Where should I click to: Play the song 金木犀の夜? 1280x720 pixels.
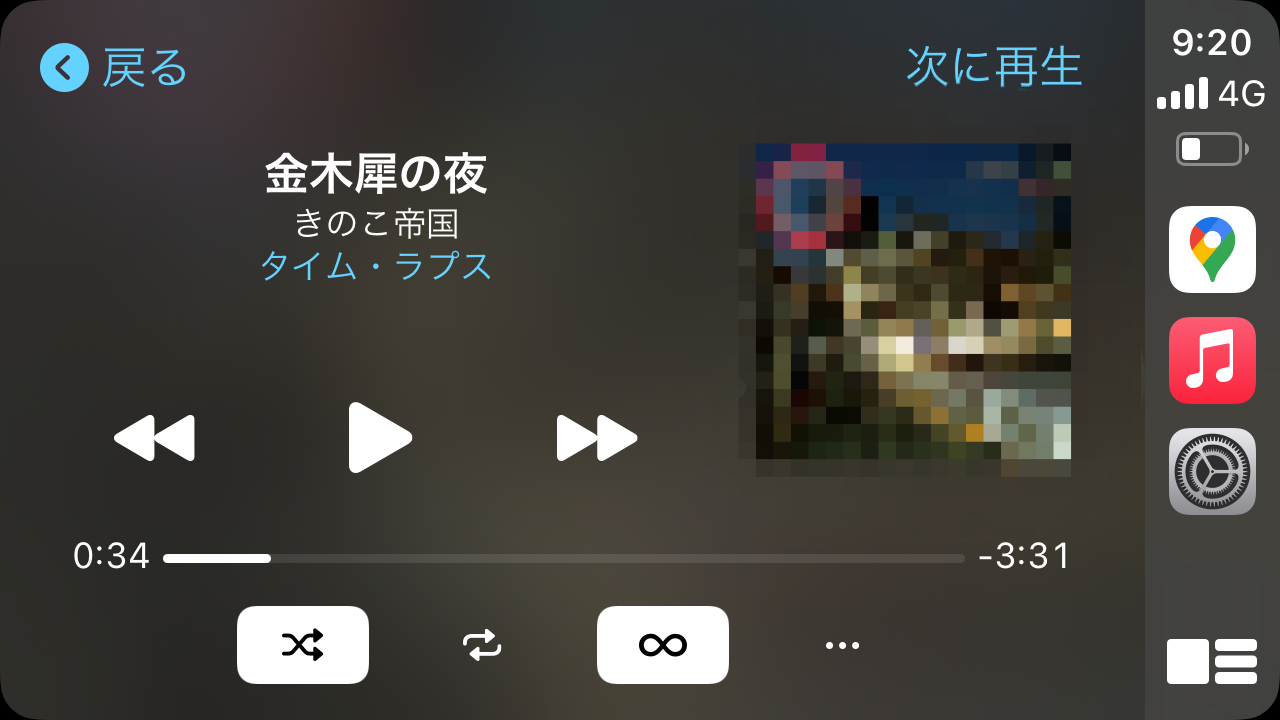point(379,438)
